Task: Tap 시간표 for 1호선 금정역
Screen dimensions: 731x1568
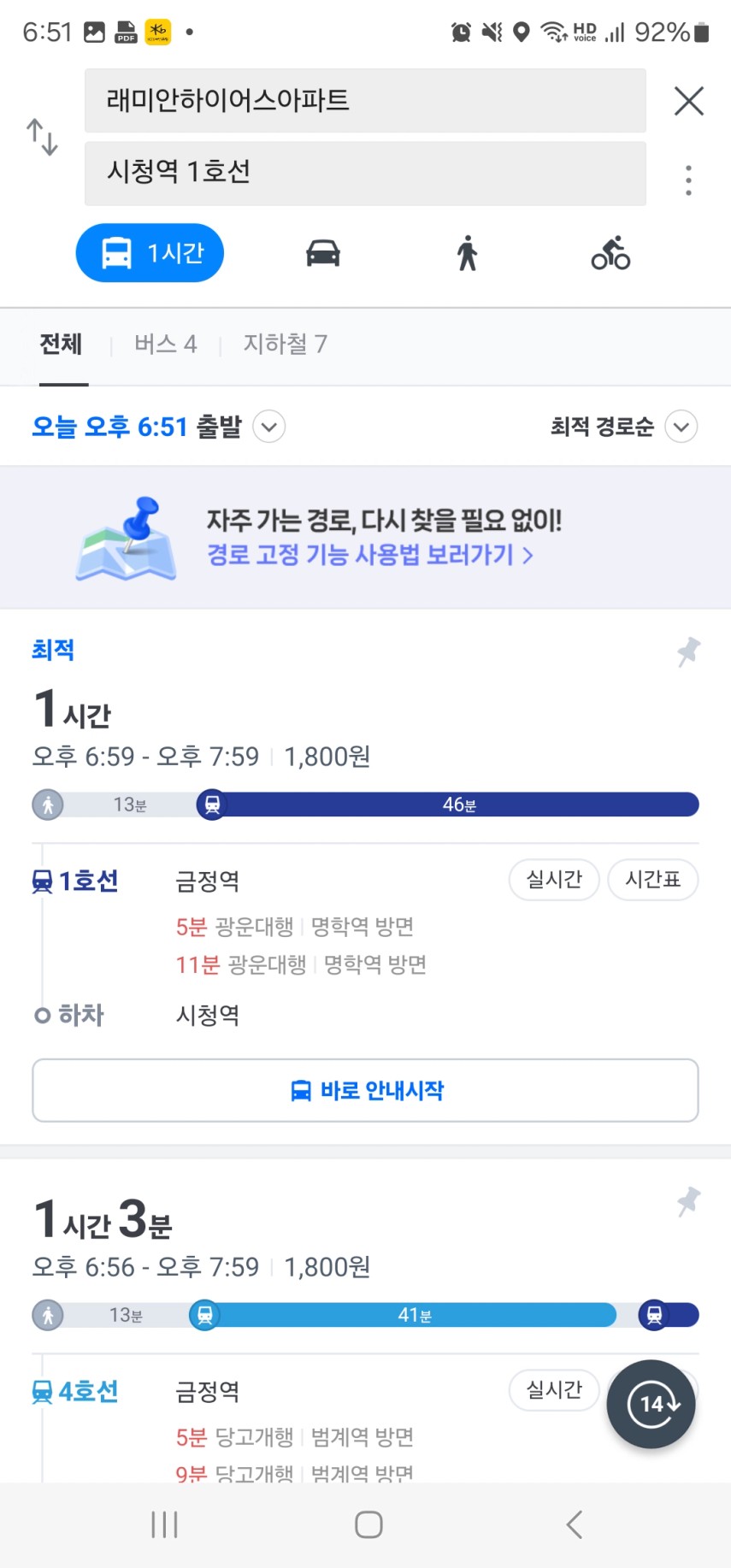Action: (653, 880)
